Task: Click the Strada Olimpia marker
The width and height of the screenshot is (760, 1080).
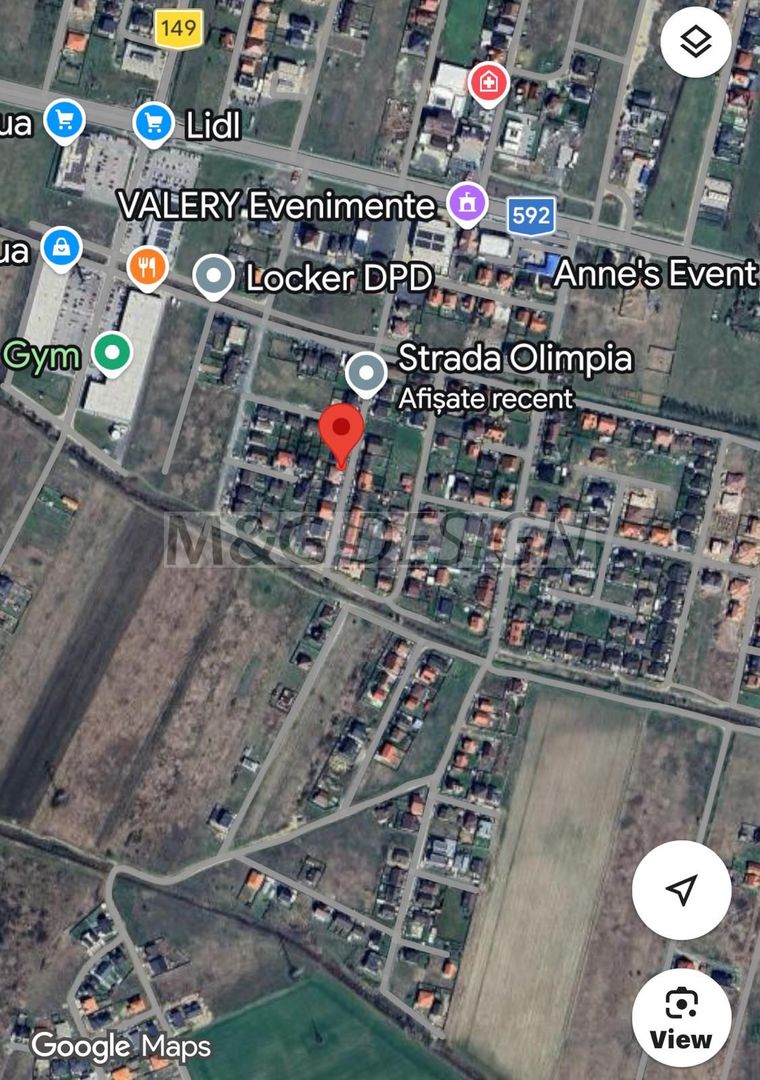Action: [367, 372]
